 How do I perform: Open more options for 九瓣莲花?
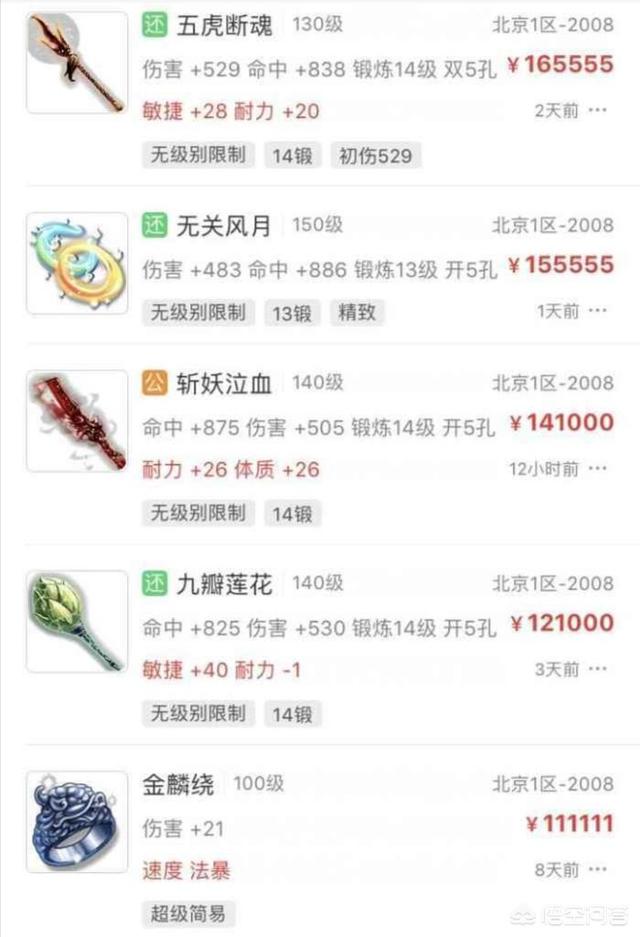click(x=598, y=669)
